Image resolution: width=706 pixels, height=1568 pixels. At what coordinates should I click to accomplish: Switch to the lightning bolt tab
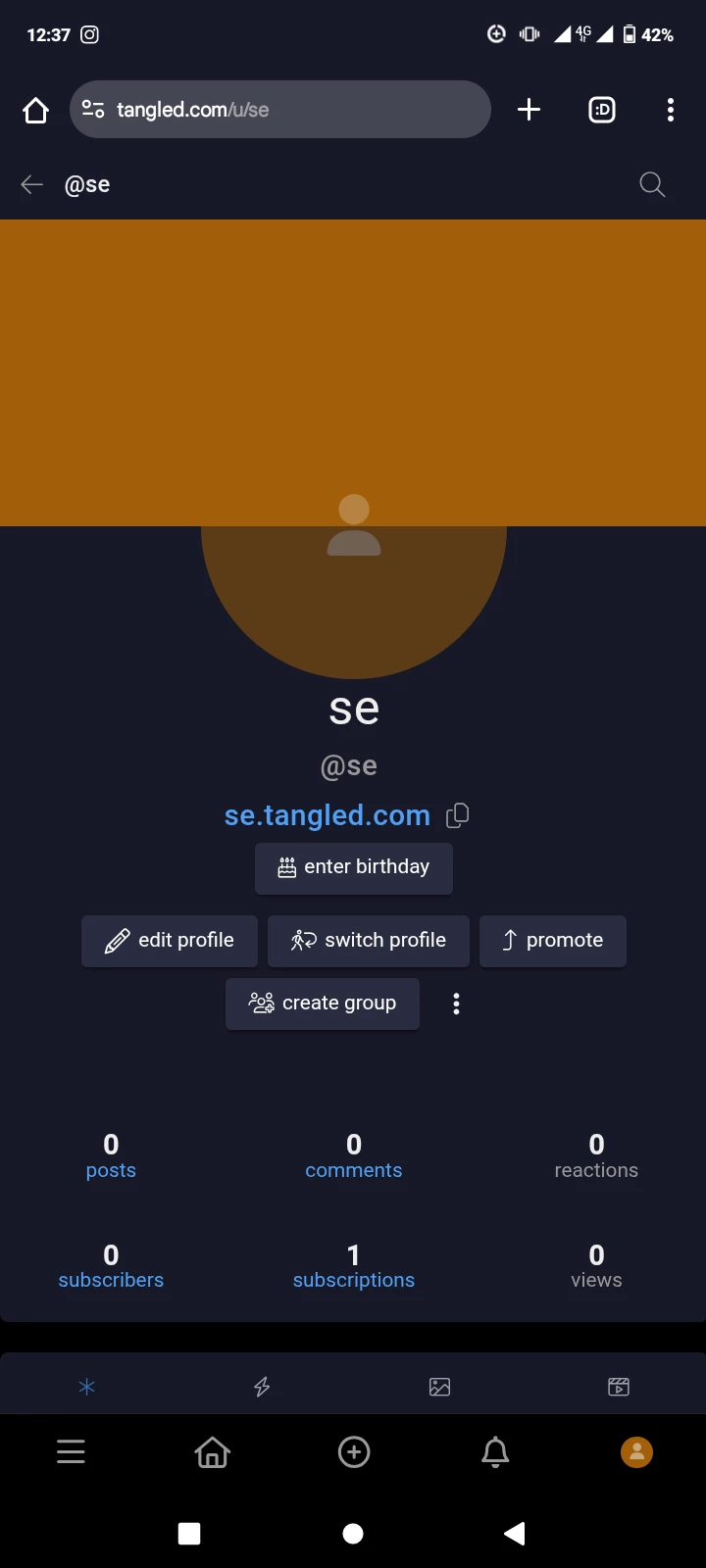coord(262,1387)
